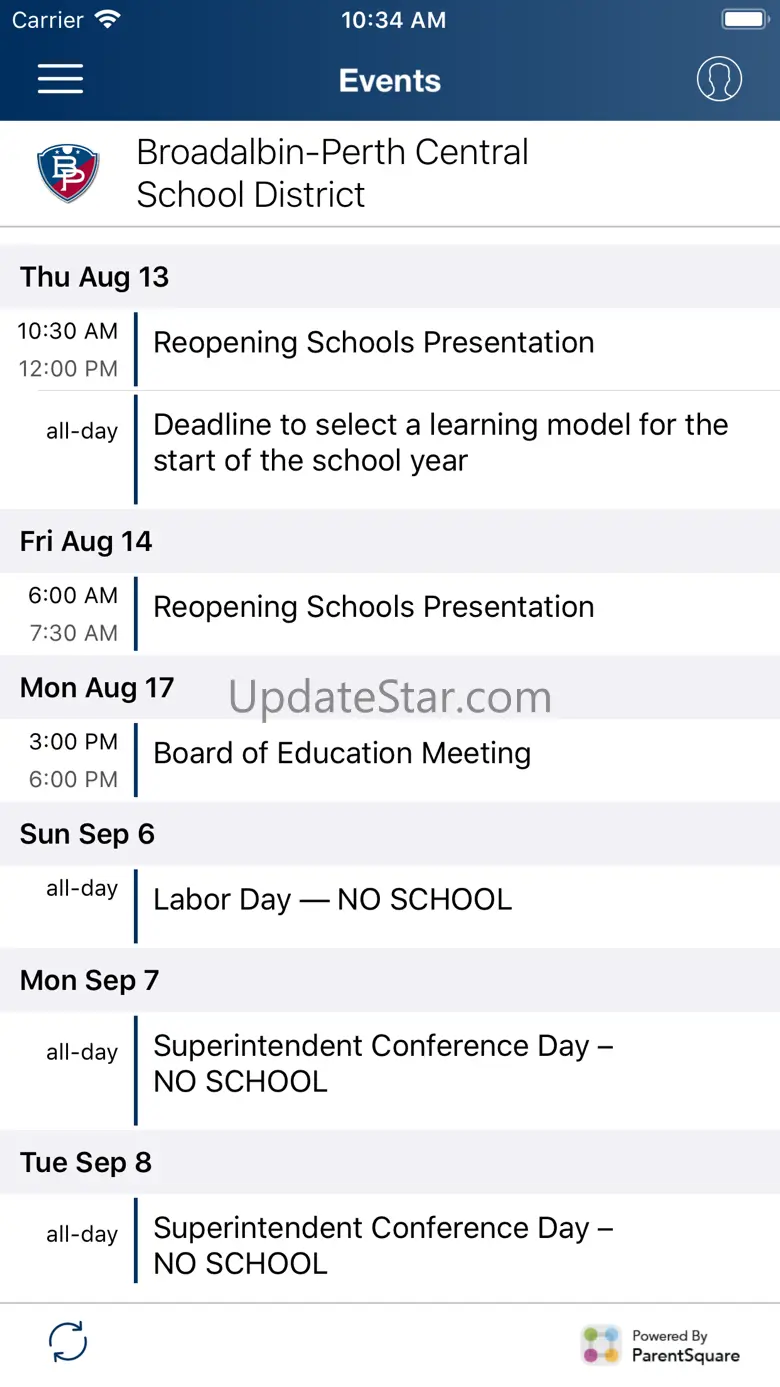Open Mon Sep 7 Superintendent Conference Day
The image size is (780, 1387).
pyautogui.click(x=382, y=1063)
